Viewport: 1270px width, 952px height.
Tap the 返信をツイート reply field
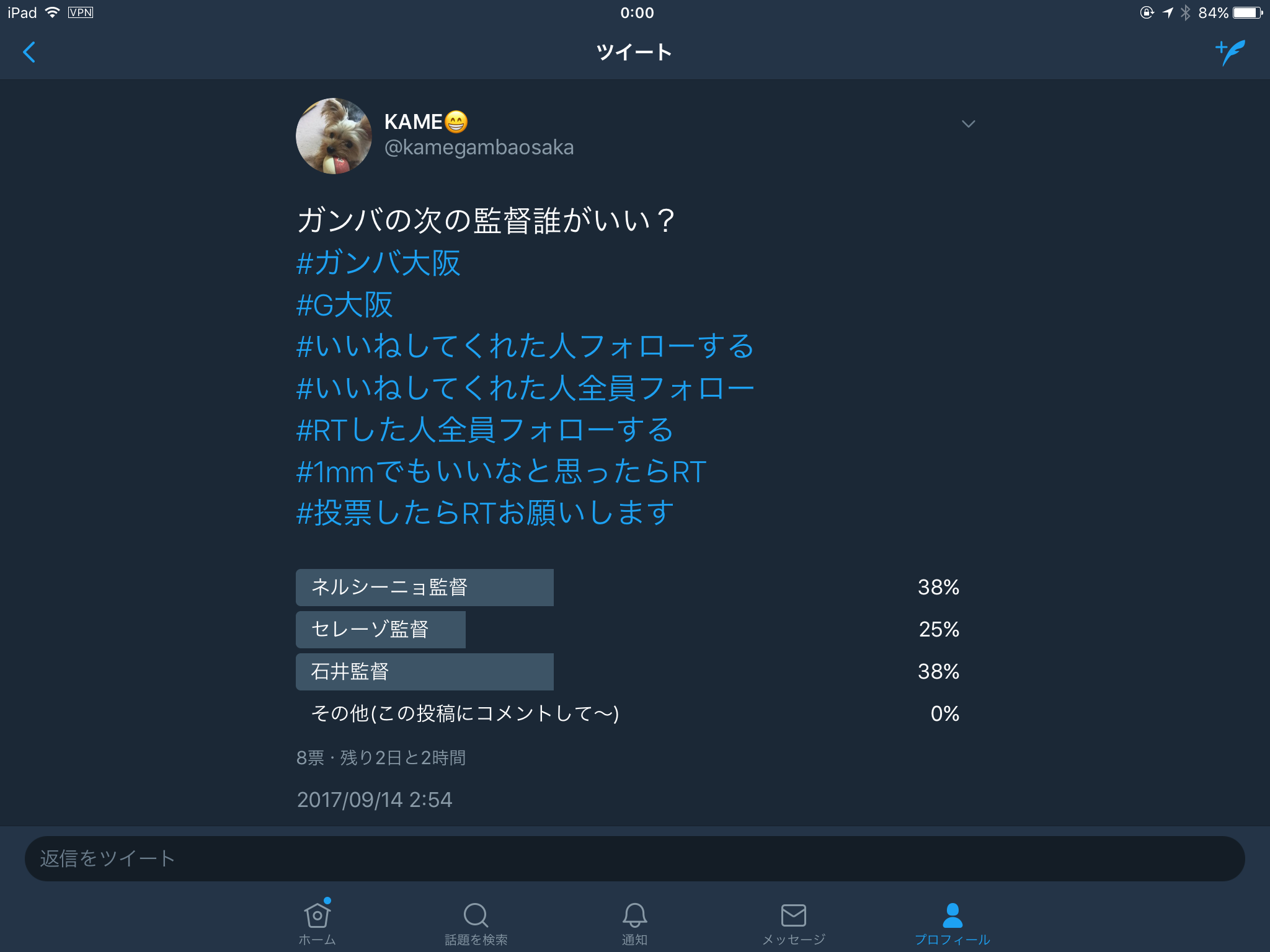click(x=634, y=858)
